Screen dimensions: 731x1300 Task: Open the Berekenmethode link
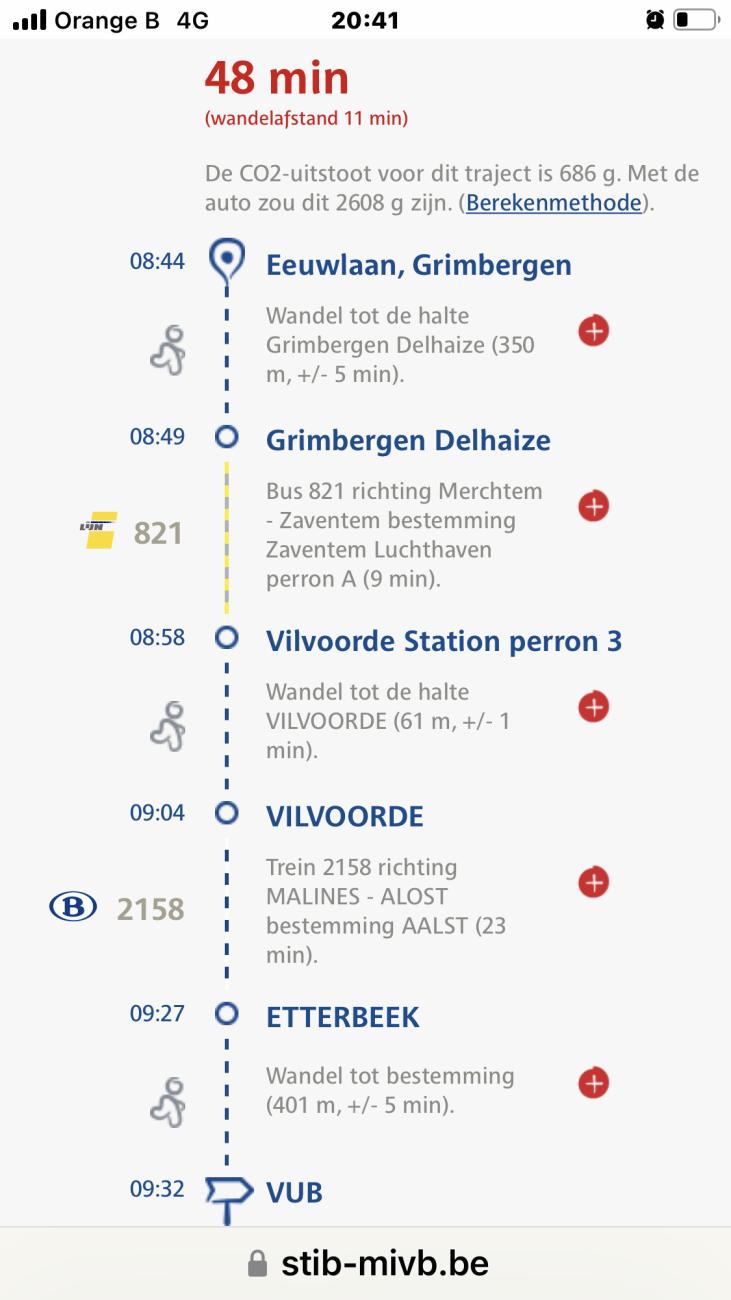pyautogui.click(x=553, y=203)
